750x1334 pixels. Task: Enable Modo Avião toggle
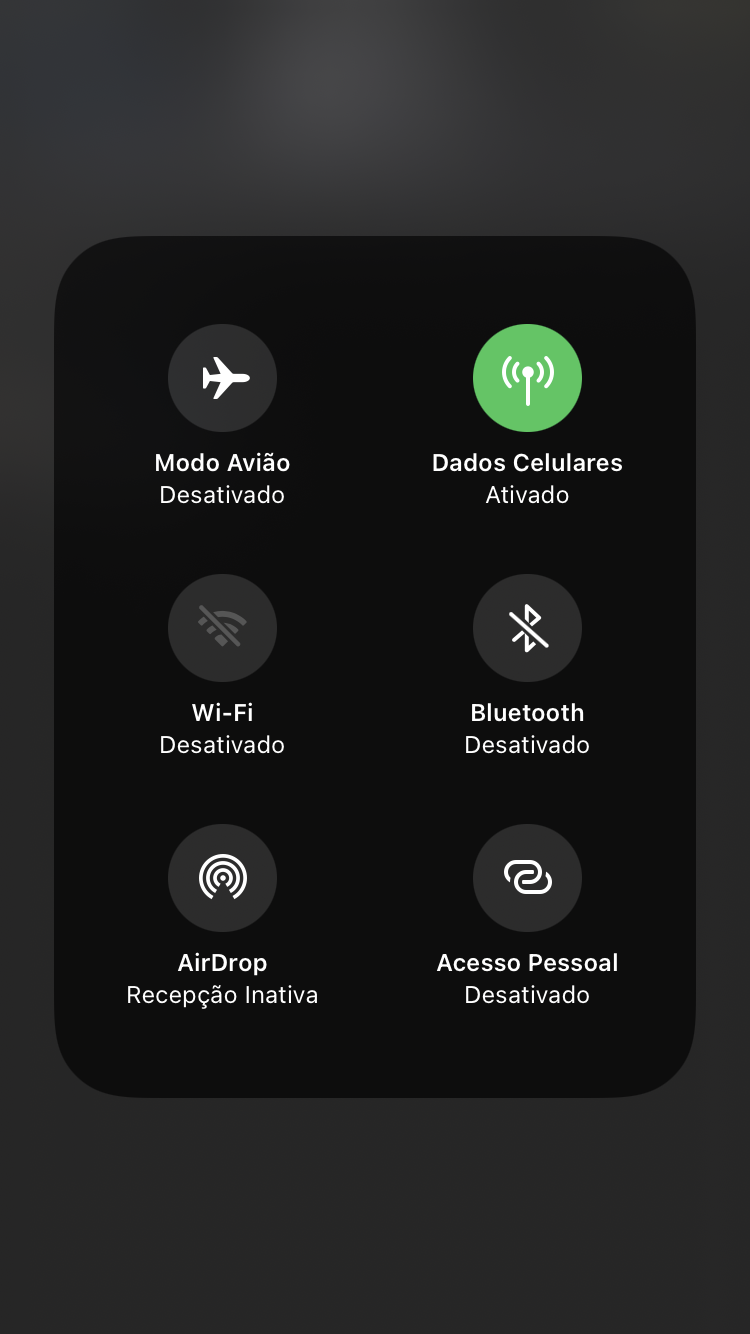point(222,378)
